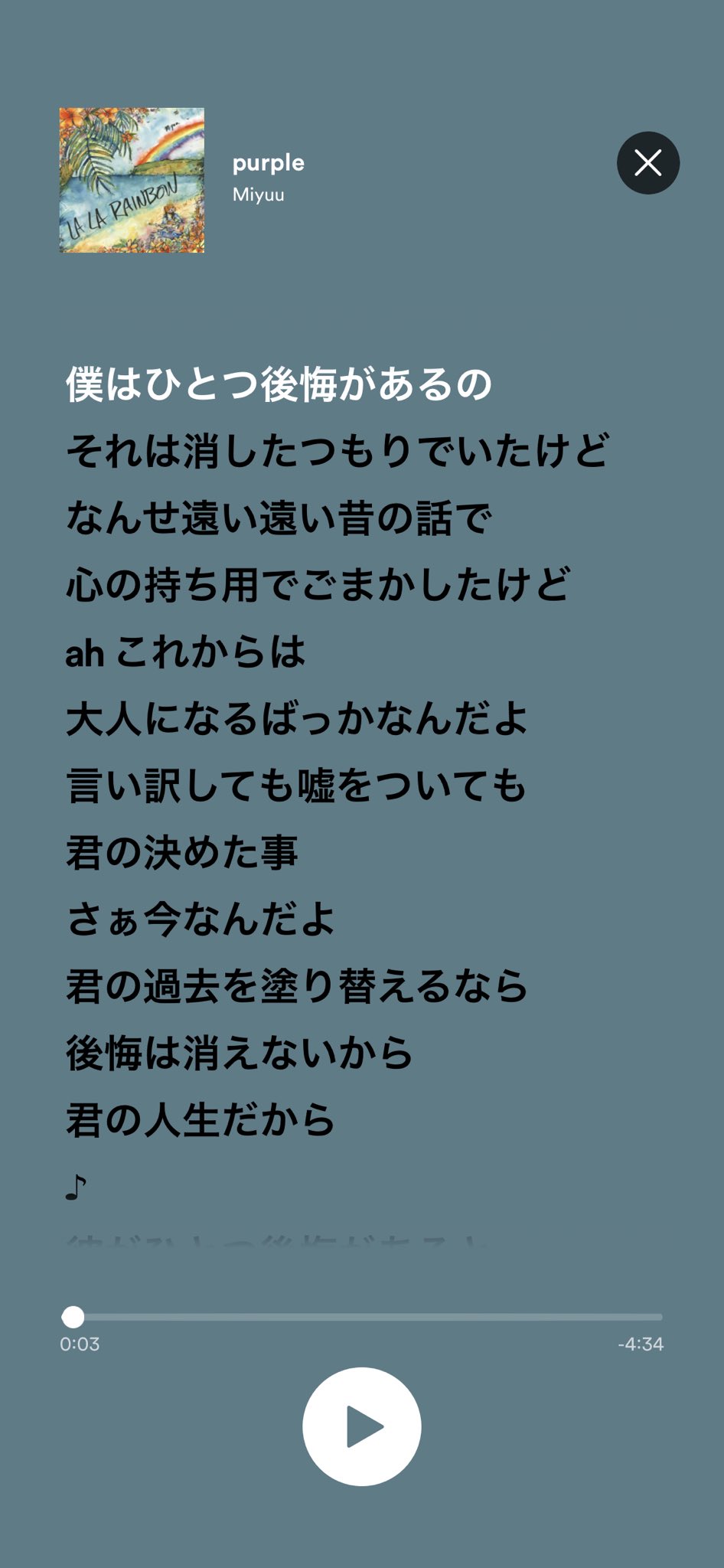Tap the playback progress slider knob
The image size is (724, 1568).
coord(73,1317)
